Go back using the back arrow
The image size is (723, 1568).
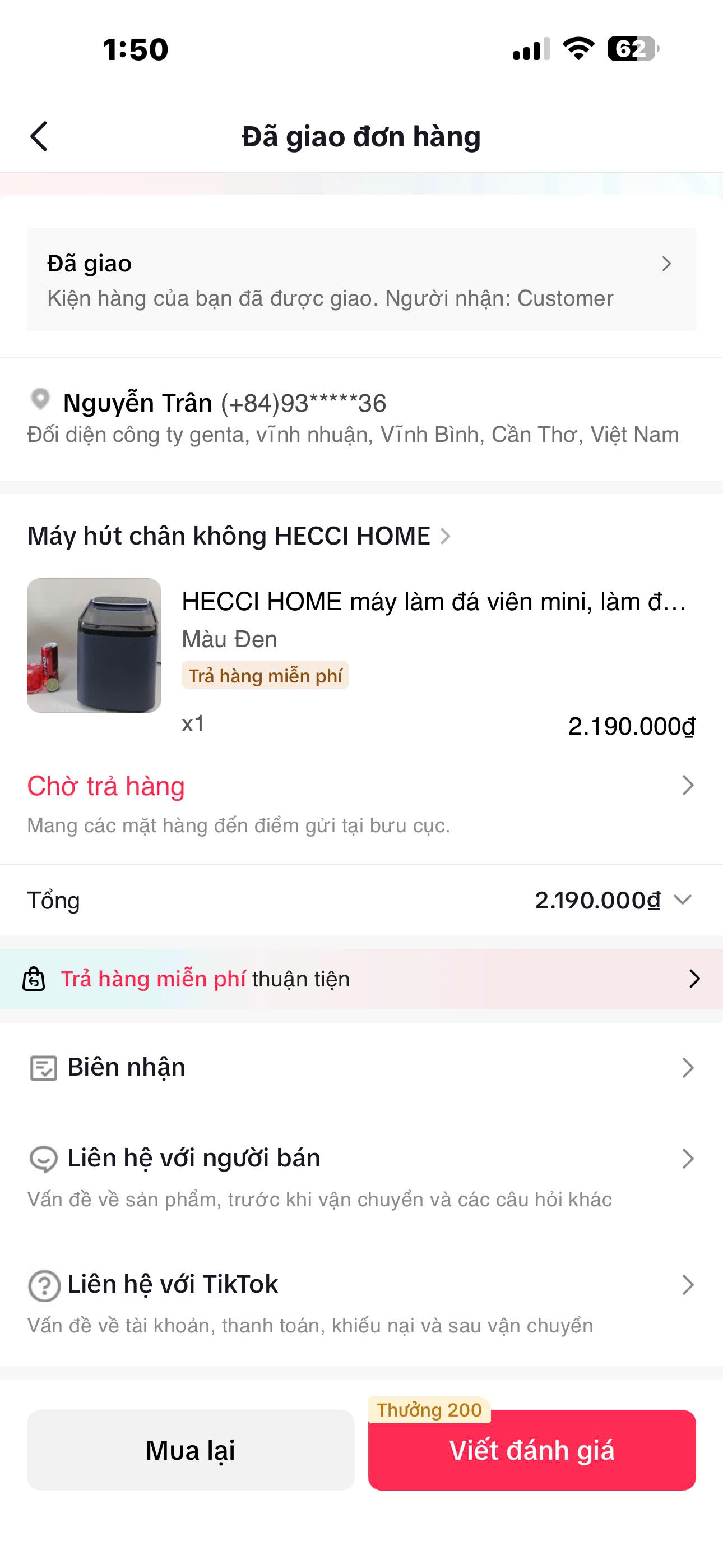click(39, 136)
